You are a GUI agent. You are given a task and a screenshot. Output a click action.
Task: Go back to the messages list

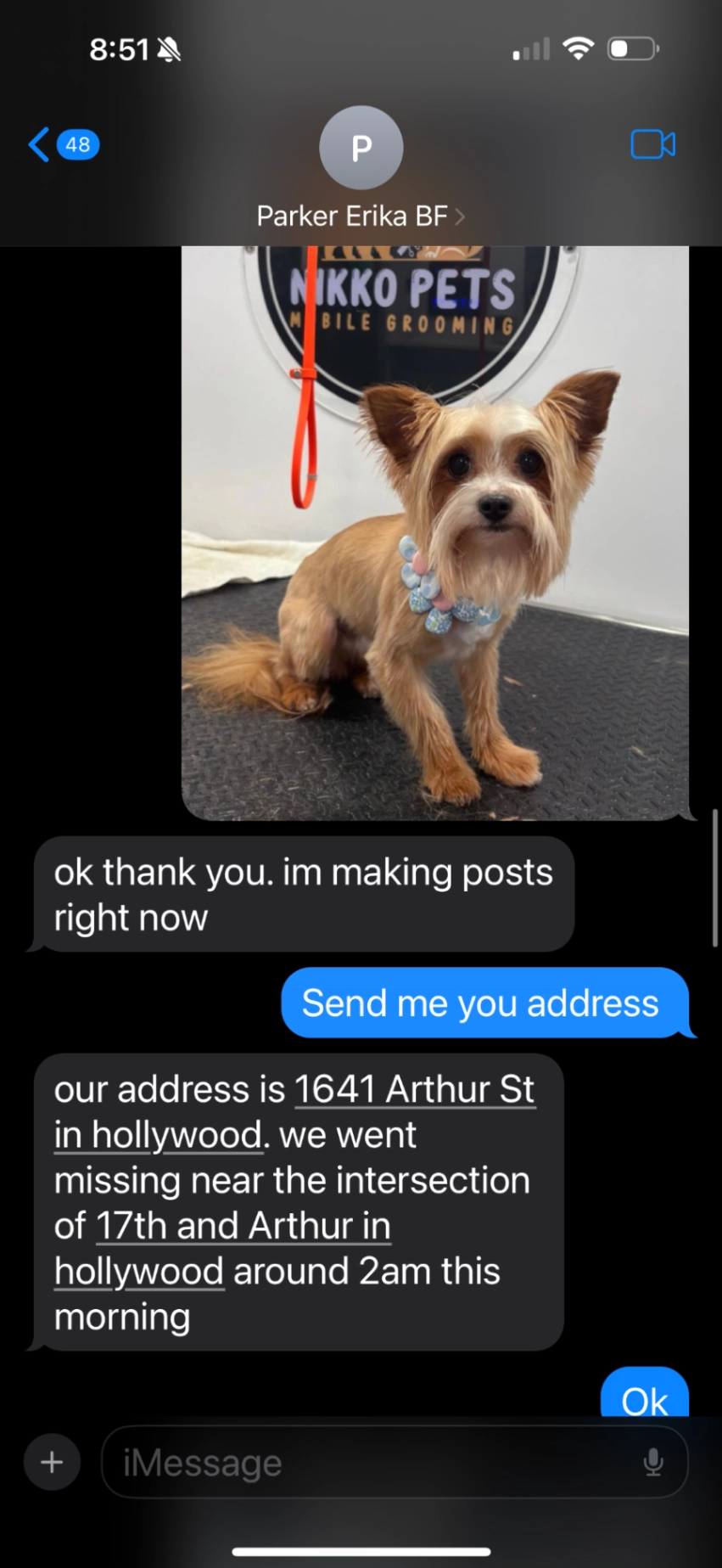point(64,145)
